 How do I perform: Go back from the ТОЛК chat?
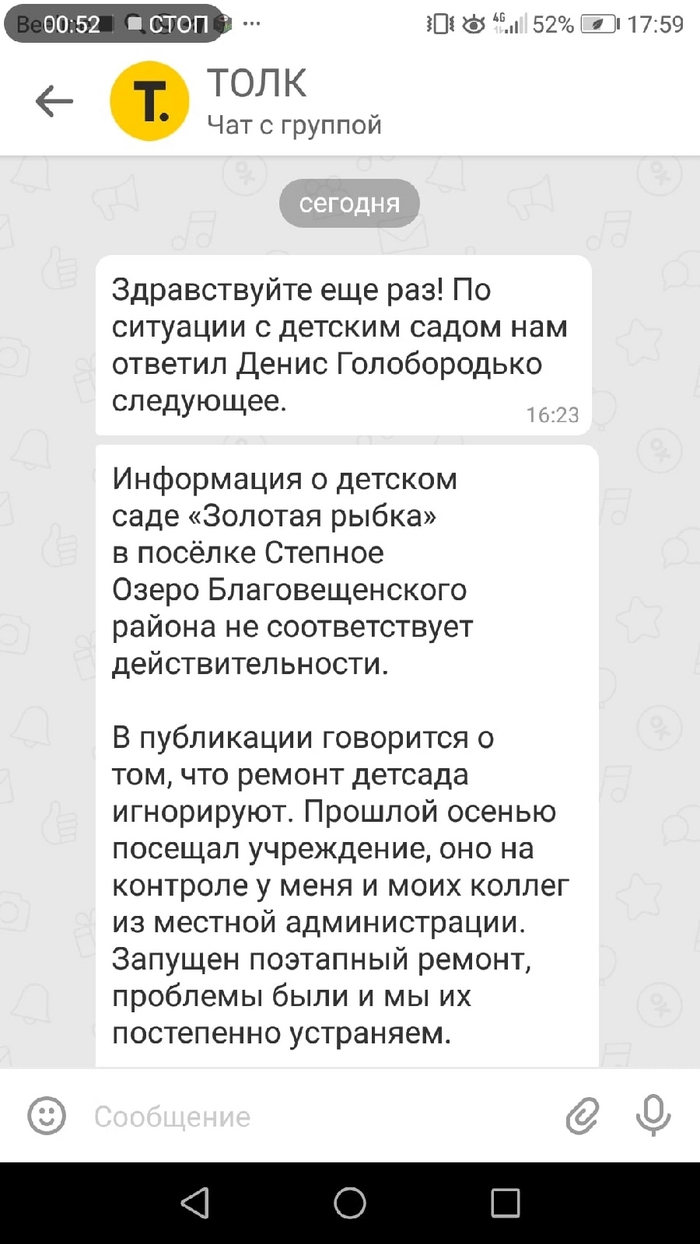[x=54, y=101]
